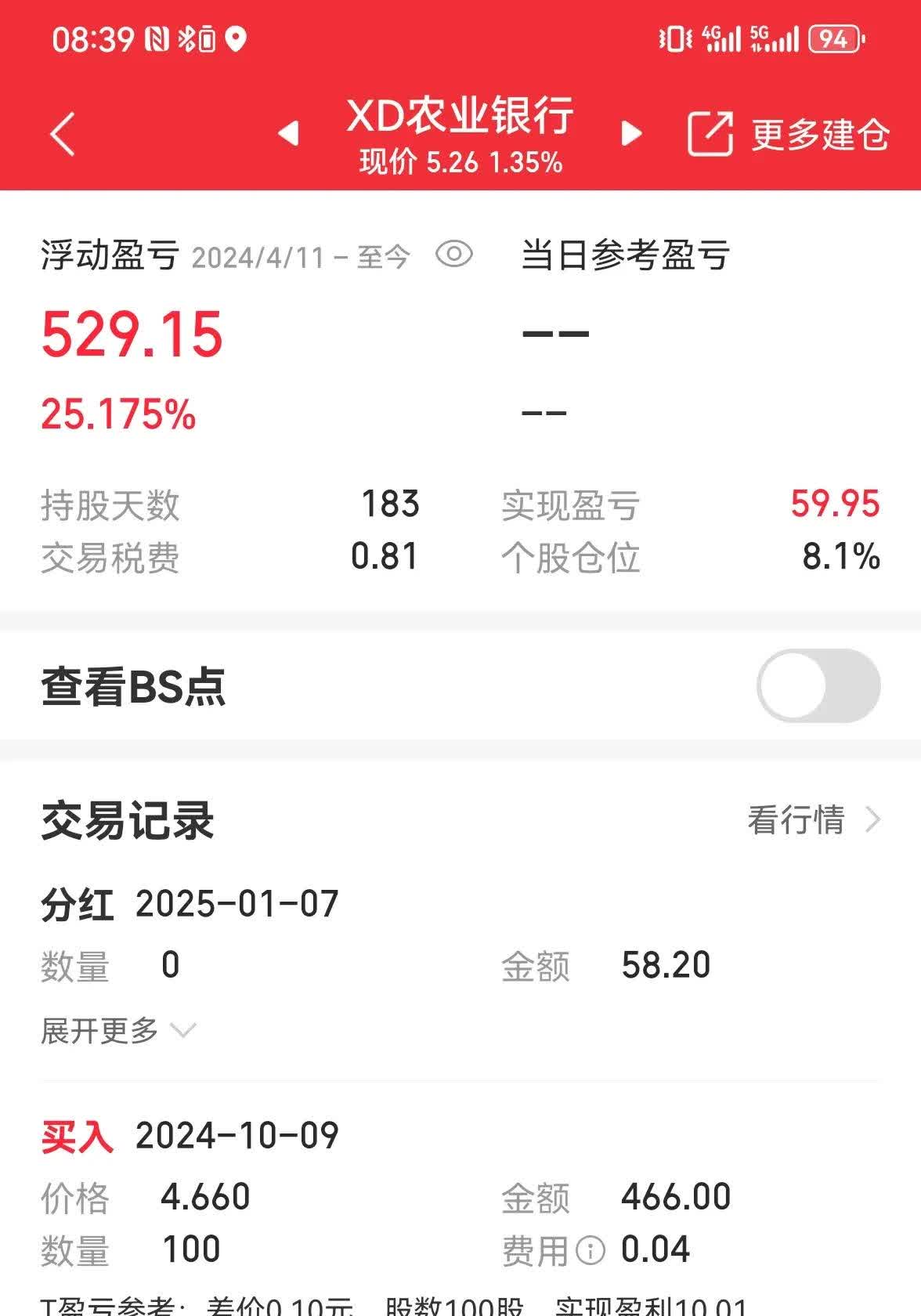Viewport: 921px width, 1316px height.
Task: Switch to the next stock with right arrow
Action: point(631,133)
